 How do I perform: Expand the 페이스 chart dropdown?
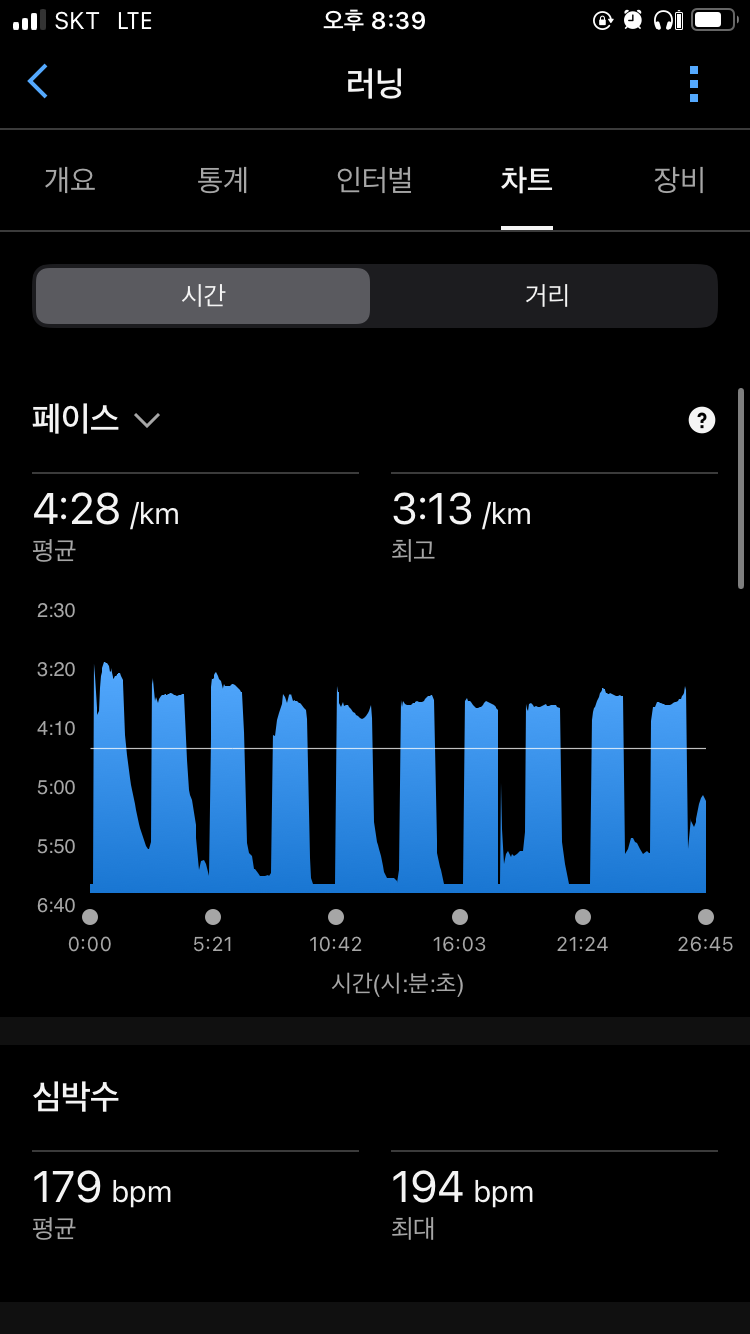[96, 419]
